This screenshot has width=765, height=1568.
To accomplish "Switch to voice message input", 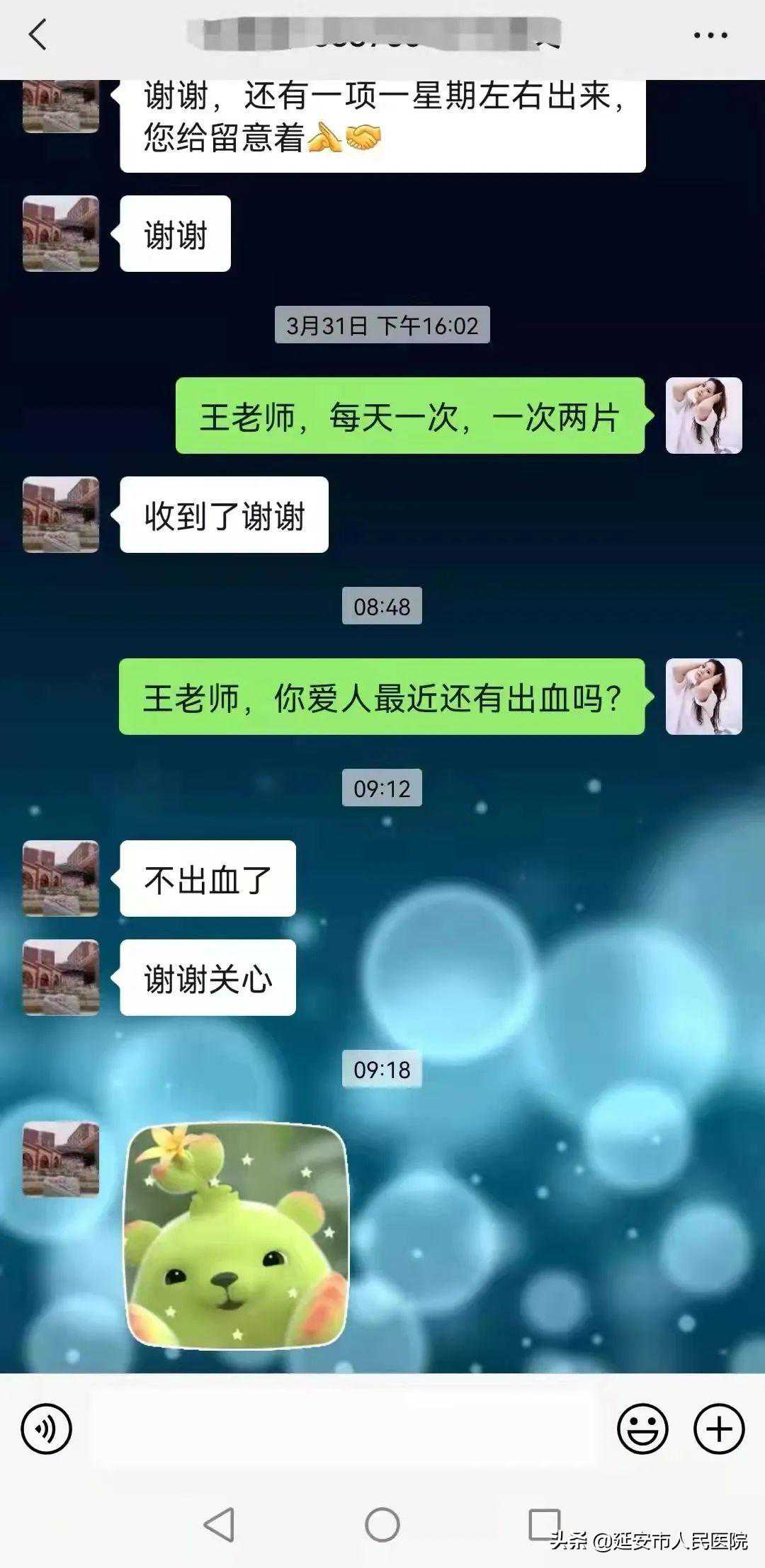I will tap(47, 1429).
